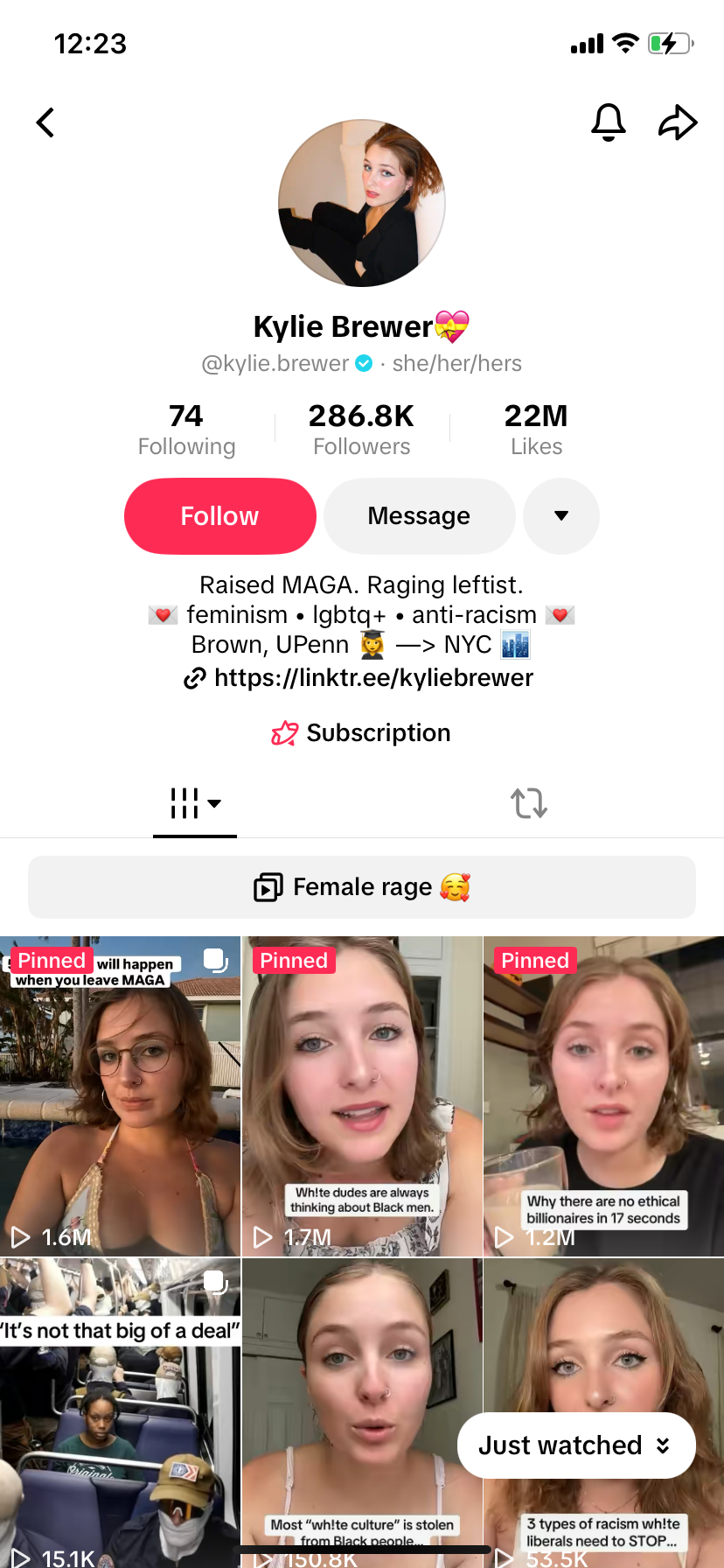Open the Female rage playlist
The width and height of the screenshot is (724, 1568).
click(x=362, y=887)
